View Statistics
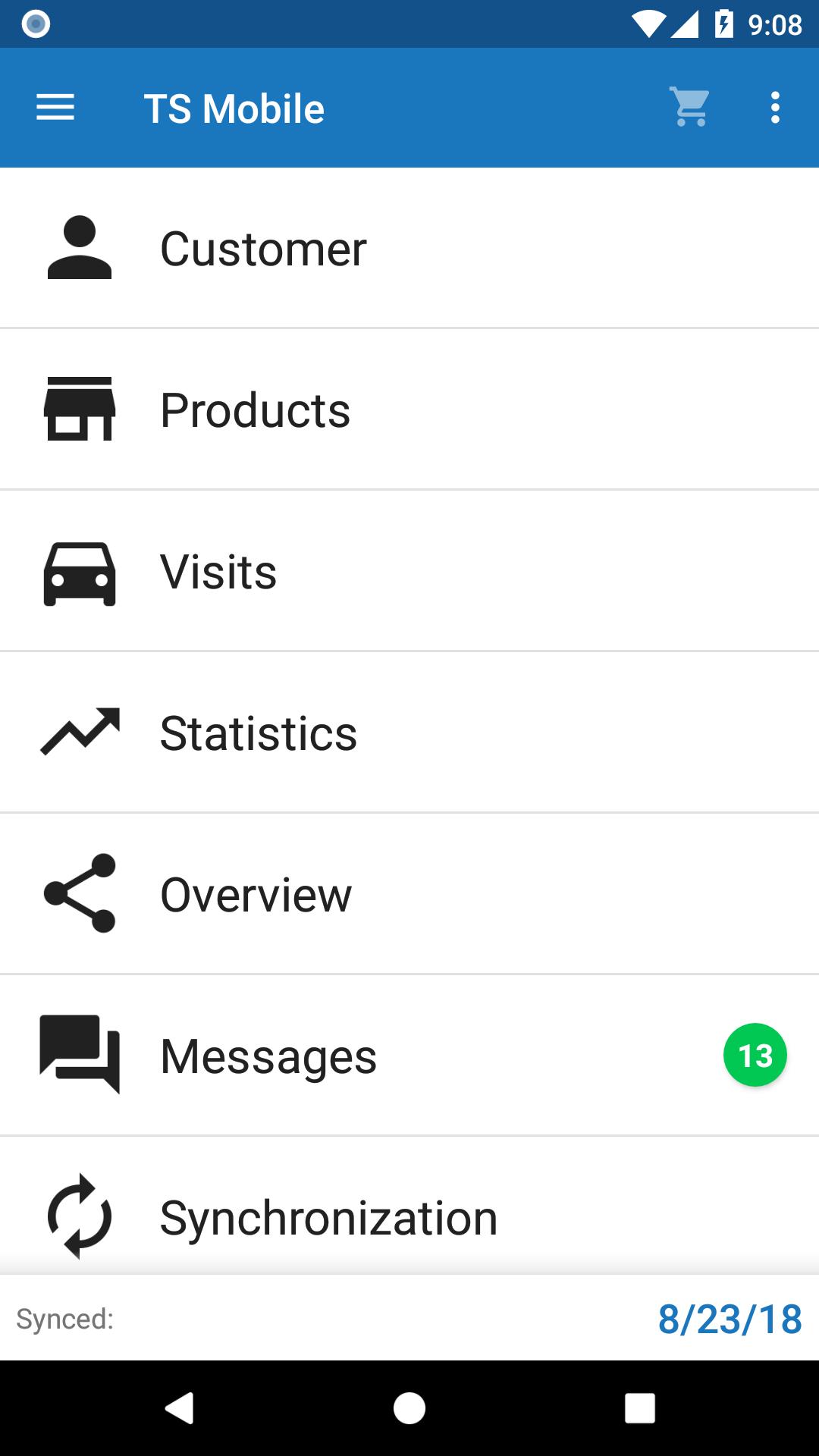The height and width of the screenshot is (1456, 819). (409, 733)
